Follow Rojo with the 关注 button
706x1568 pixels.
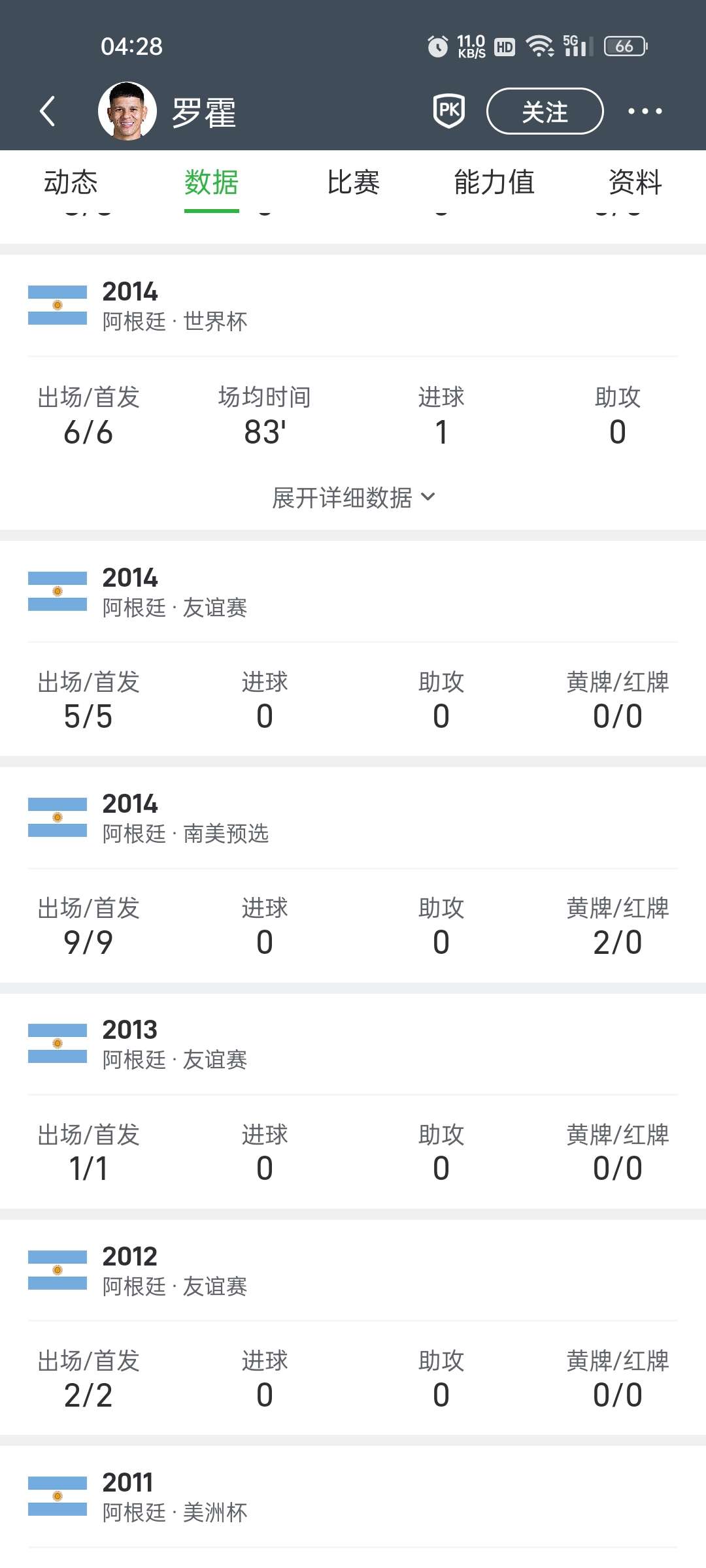pos(545,111)
